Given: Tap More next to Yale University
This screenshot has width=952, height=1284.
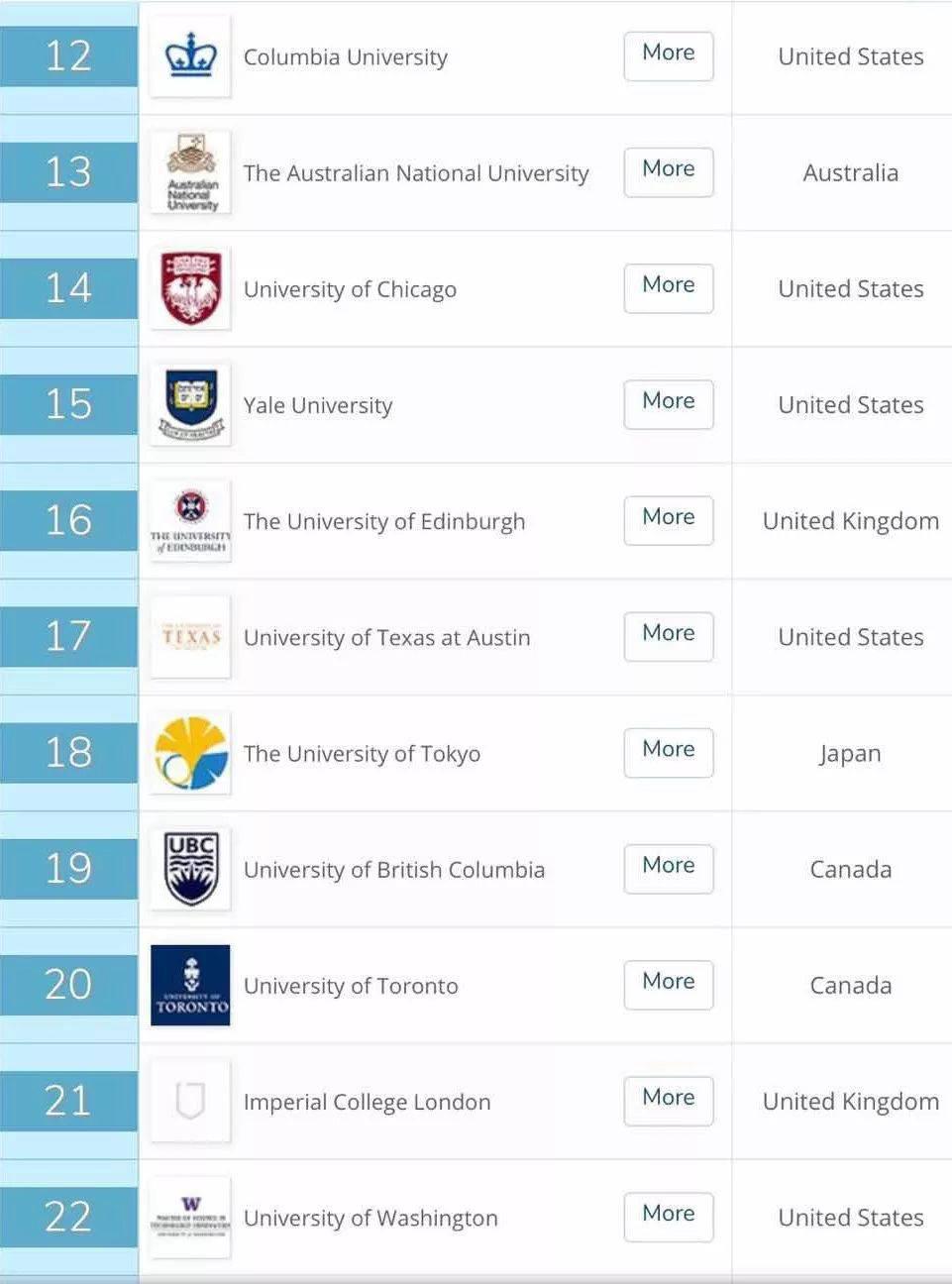Looking at the screenshot, I should pos(668,403).
